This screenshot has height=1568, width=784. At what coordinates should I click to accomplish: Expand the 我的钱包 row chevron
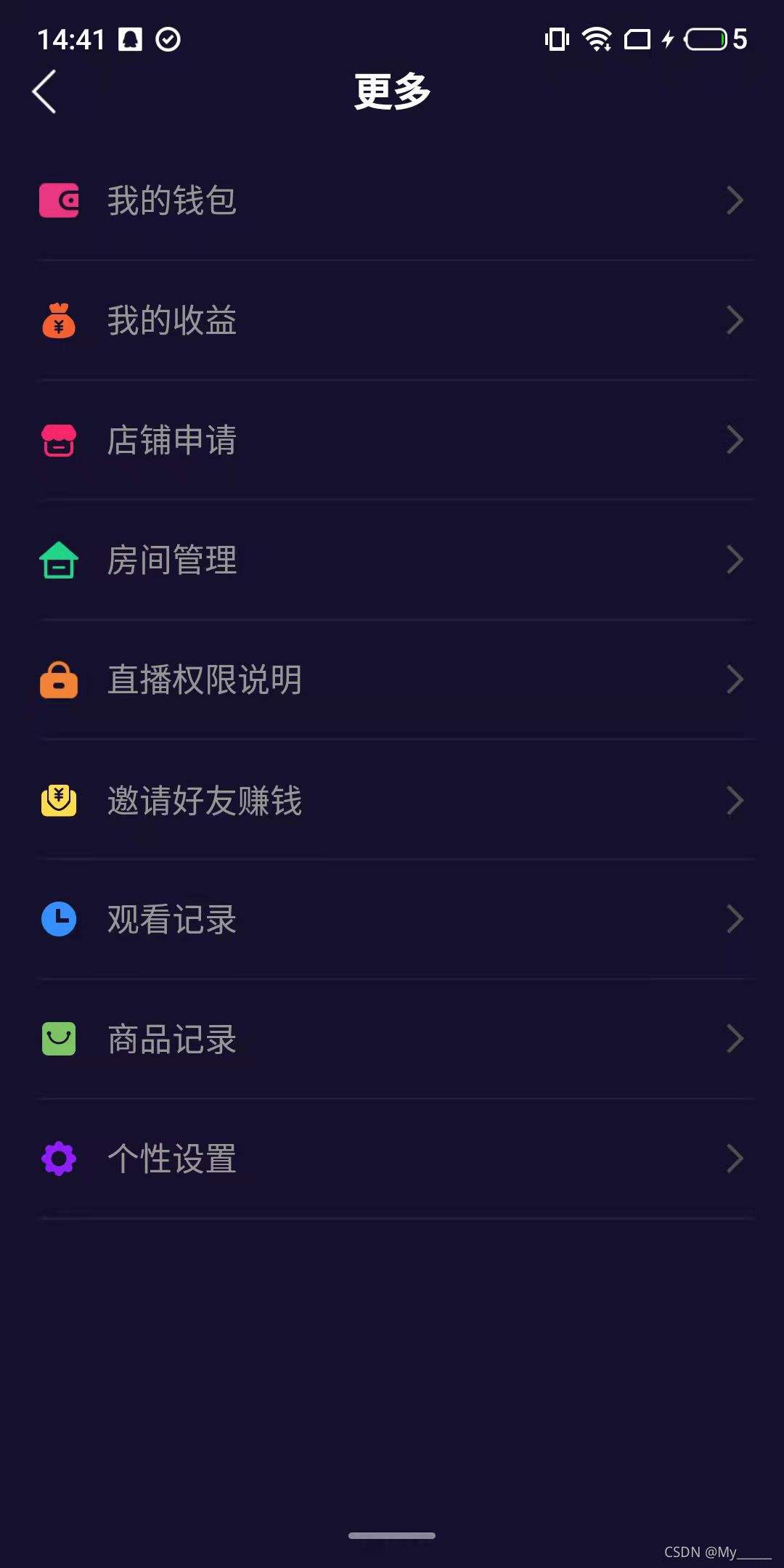point(735,201)
